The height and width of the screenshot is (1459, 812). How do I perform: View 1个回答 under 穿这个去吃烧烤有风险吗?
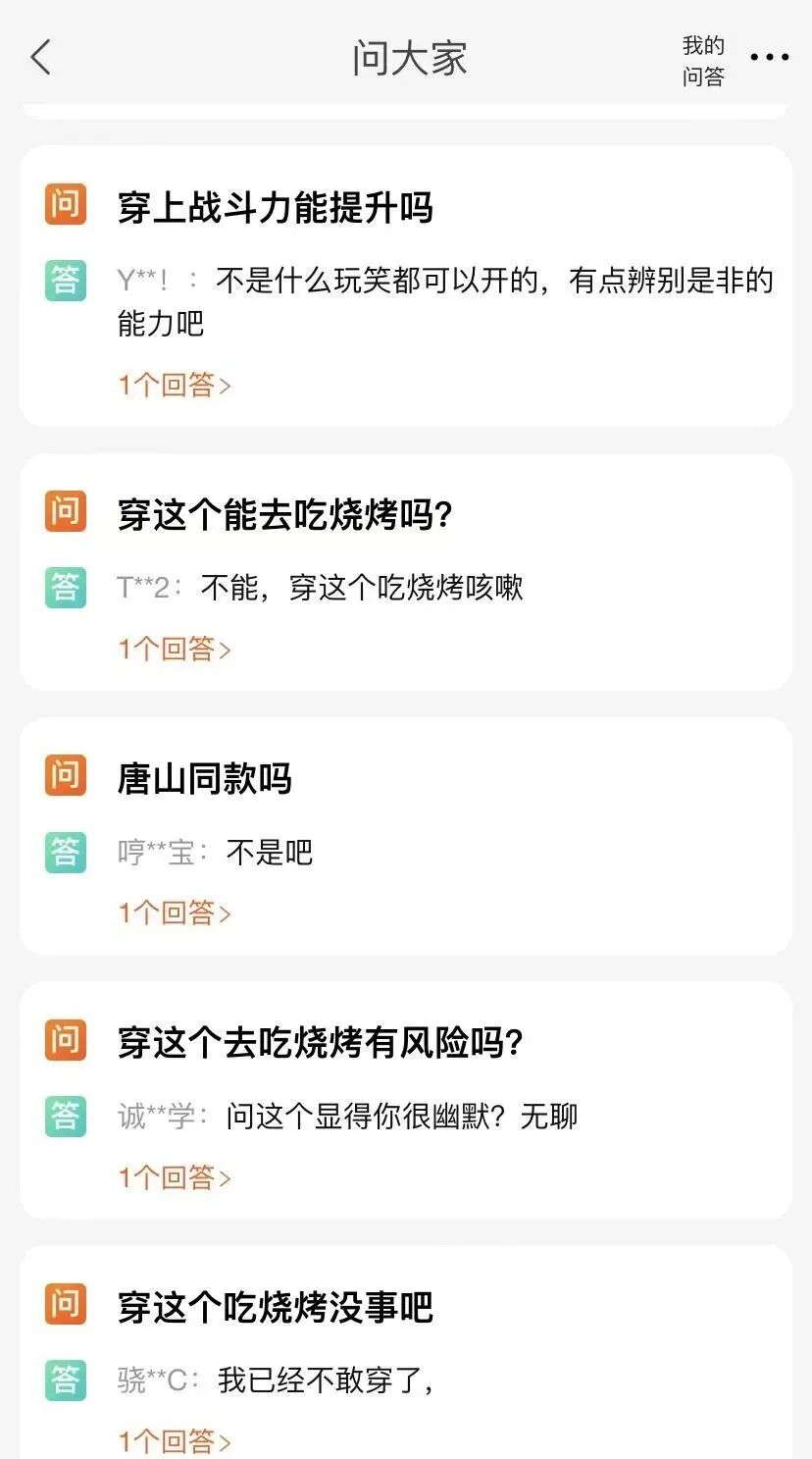(175, 1176)
